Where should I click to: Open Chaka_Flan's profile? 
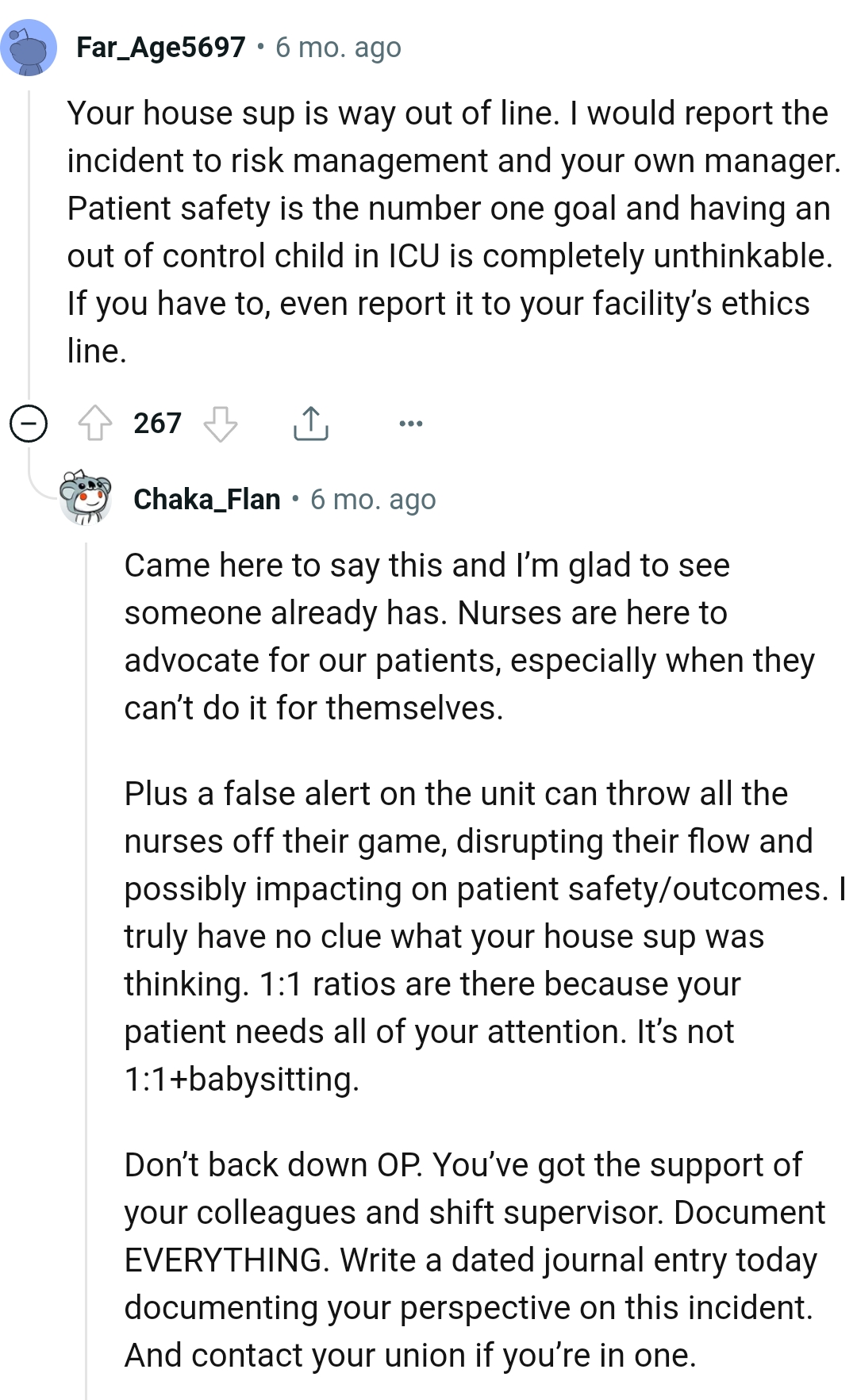coord(205,499)
